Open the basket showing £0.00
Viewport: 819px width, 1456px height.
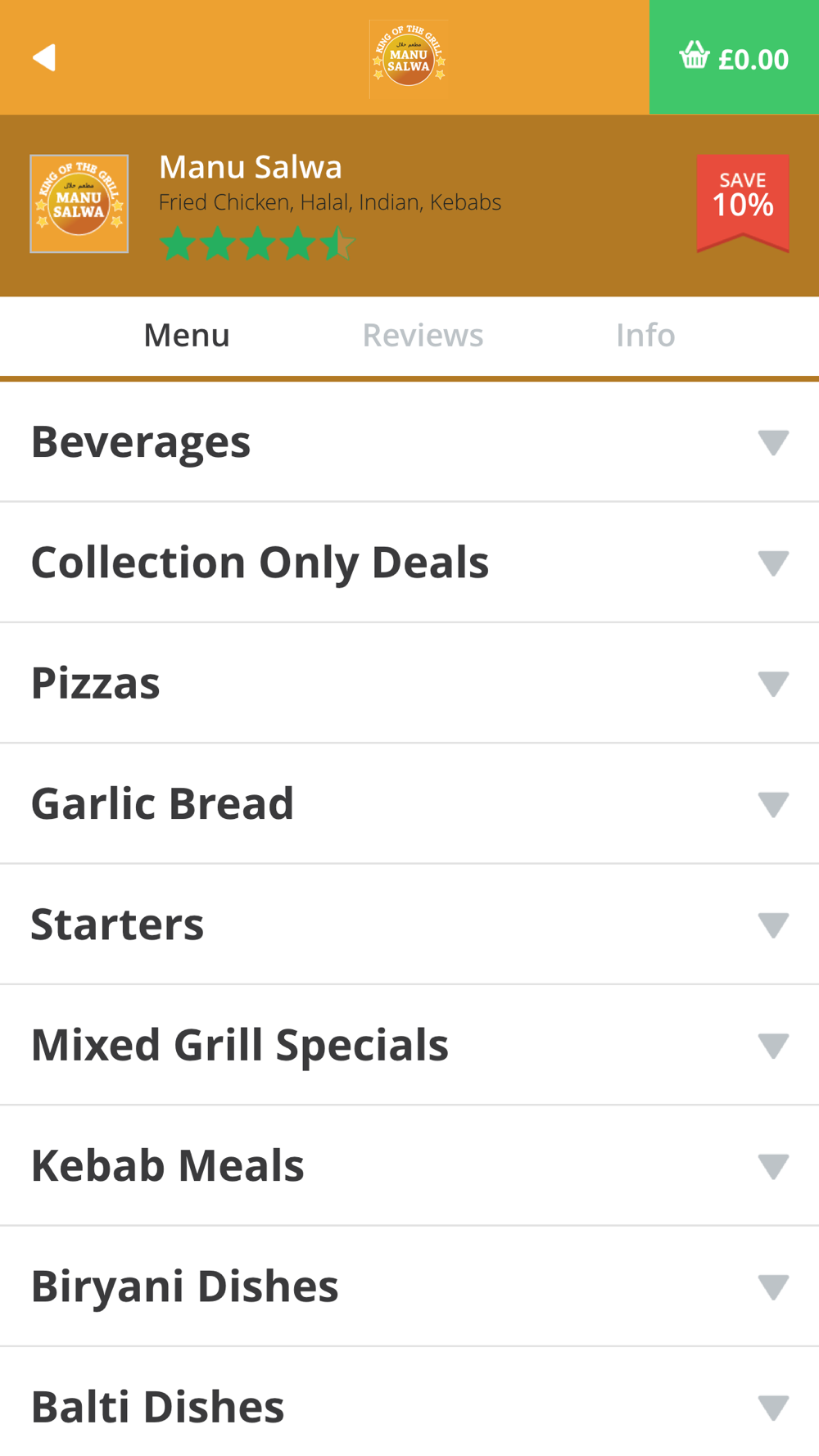point(735,57)
